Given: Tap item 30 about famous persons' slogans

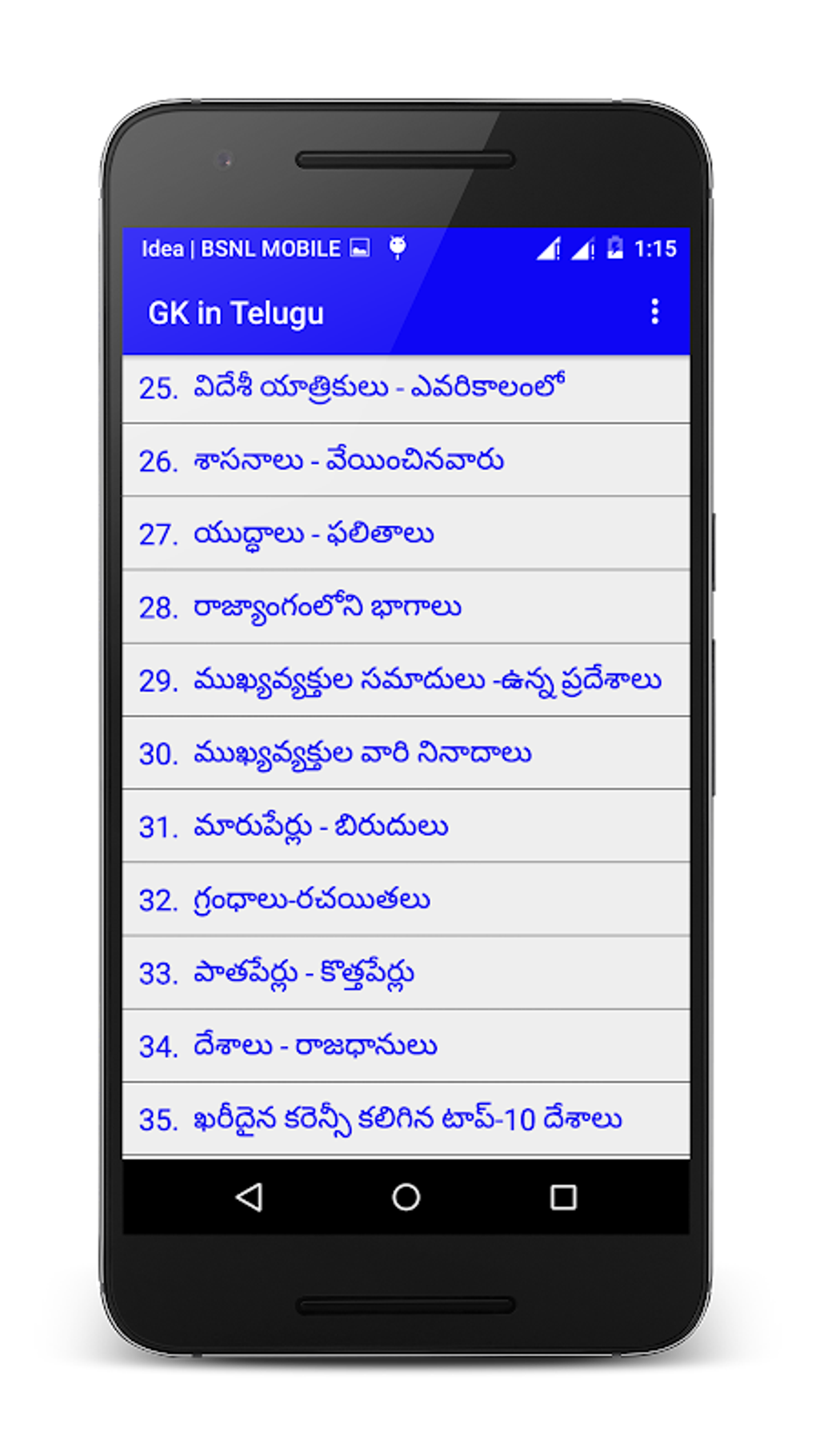Looking at the screenshot, I should (406, 752).
